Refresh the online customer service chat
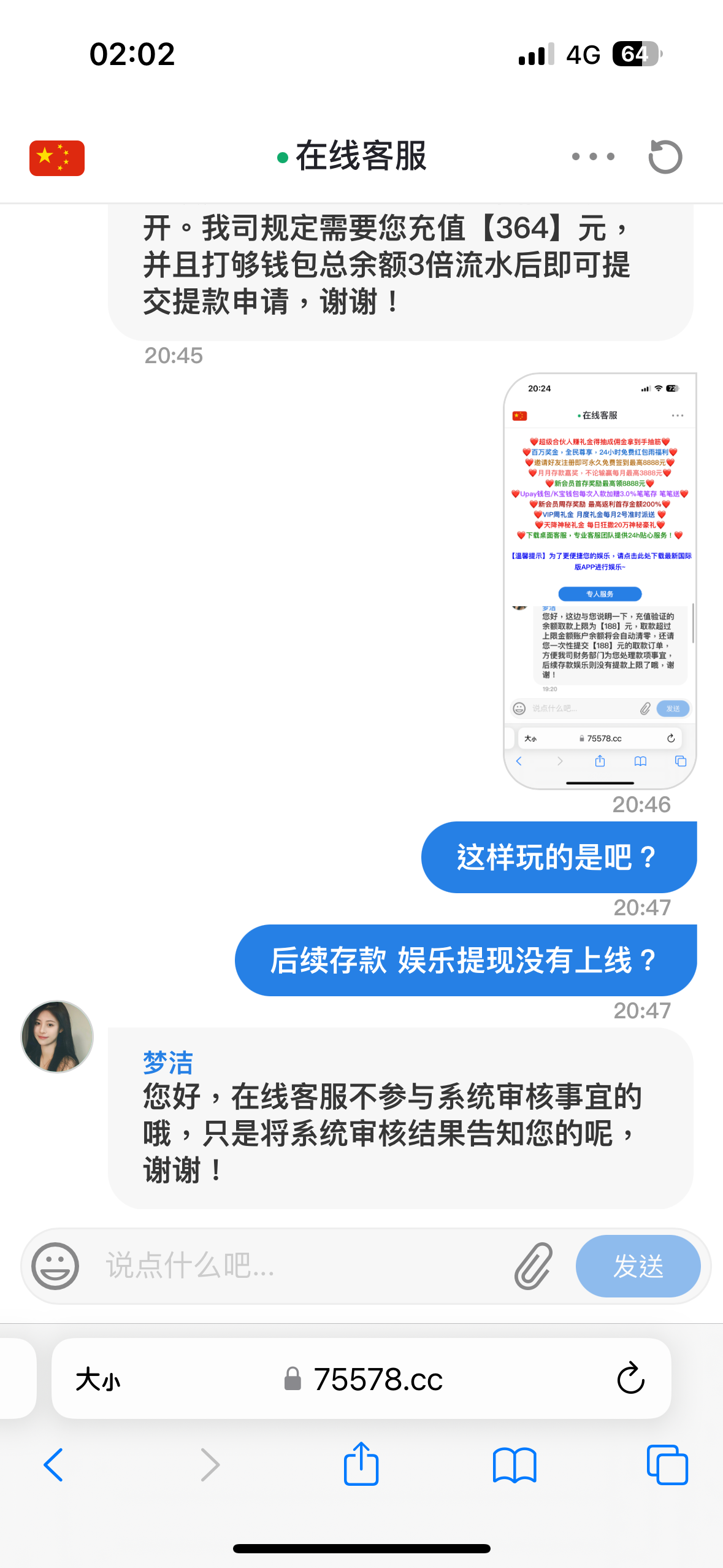 coord(665,157)
